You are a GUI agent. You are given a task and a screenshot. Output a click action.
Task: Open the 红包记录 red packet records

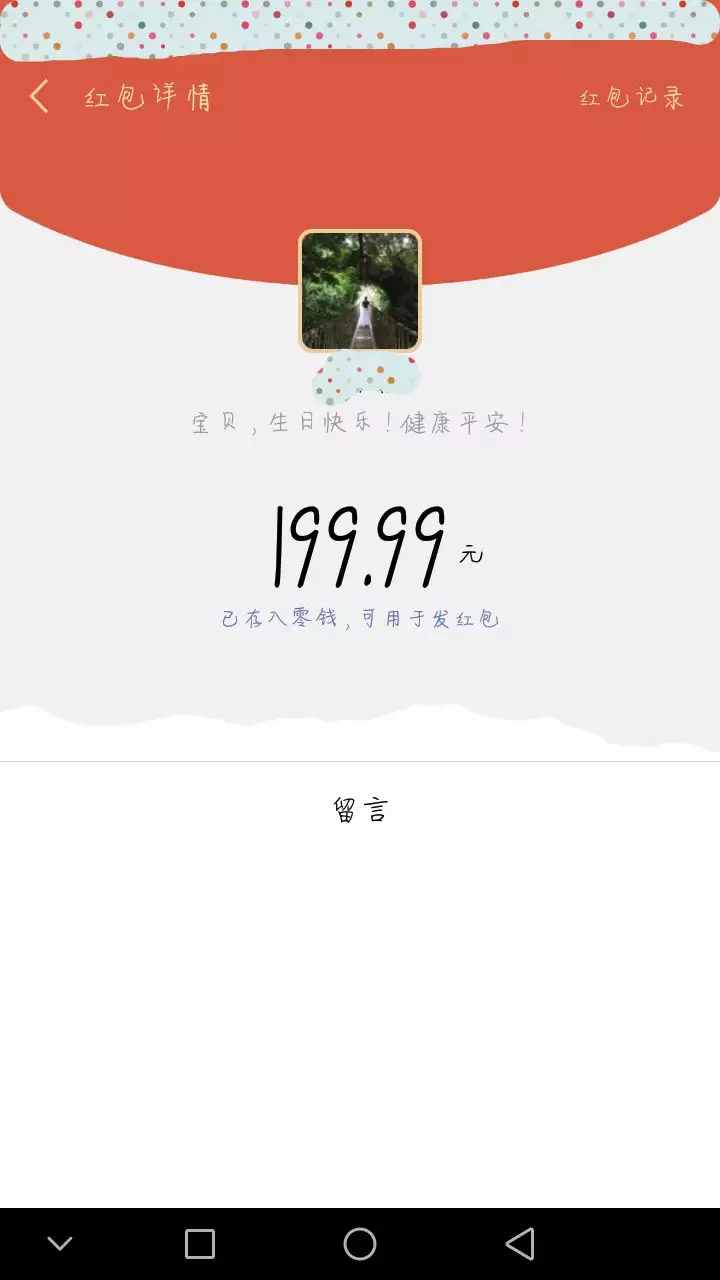[x=631, y=95]
